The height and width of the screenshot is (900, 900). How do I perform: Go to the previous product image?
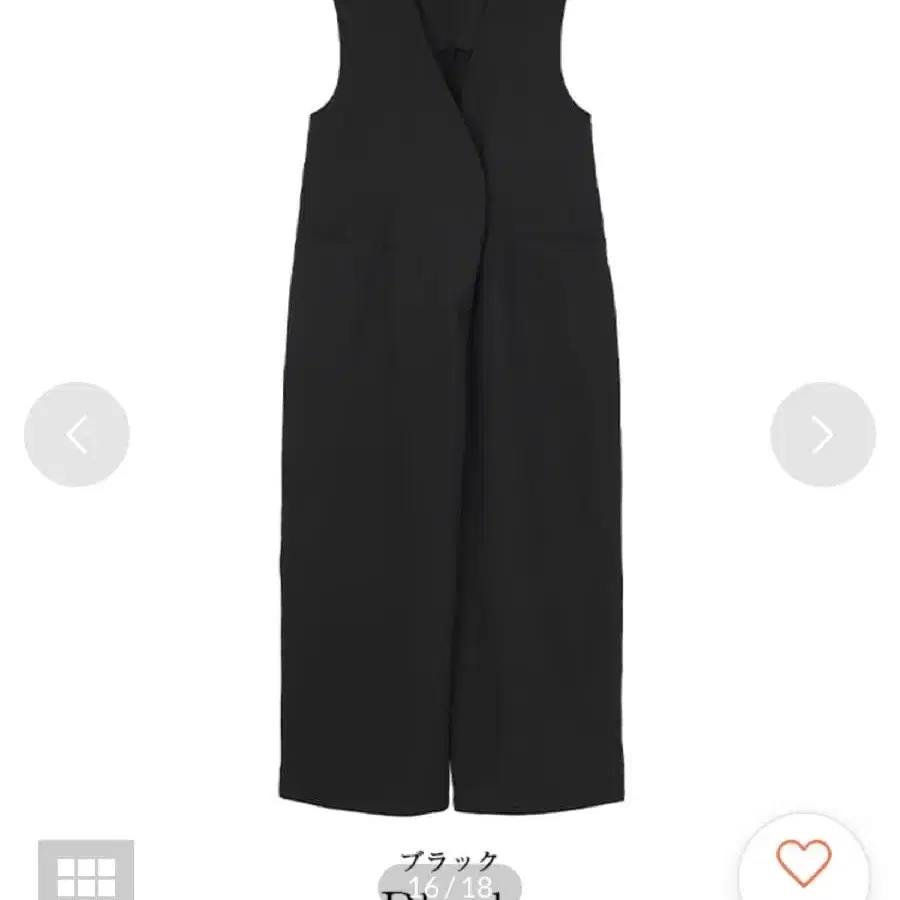click(x=77, y=435)
